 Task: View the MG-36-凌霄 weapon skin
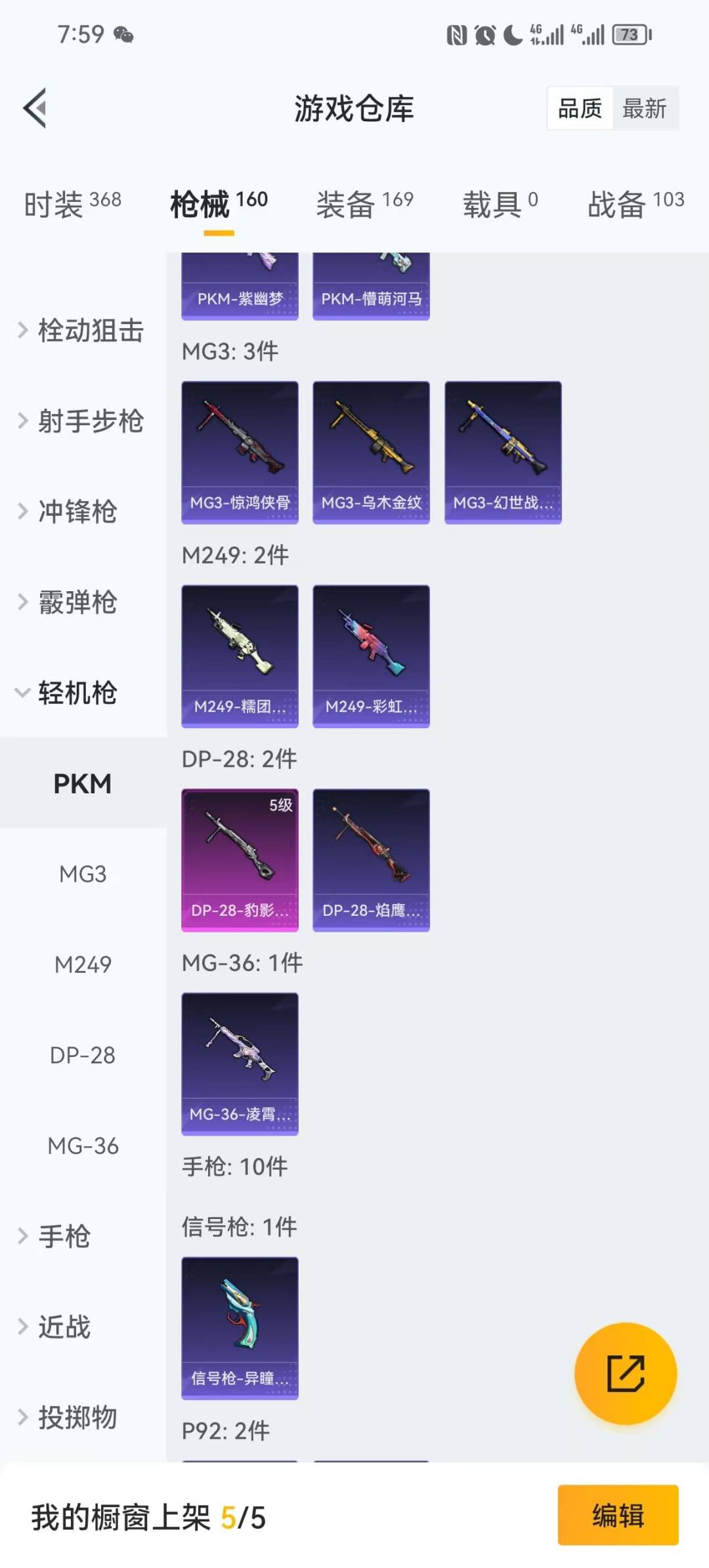(240, 1063)
